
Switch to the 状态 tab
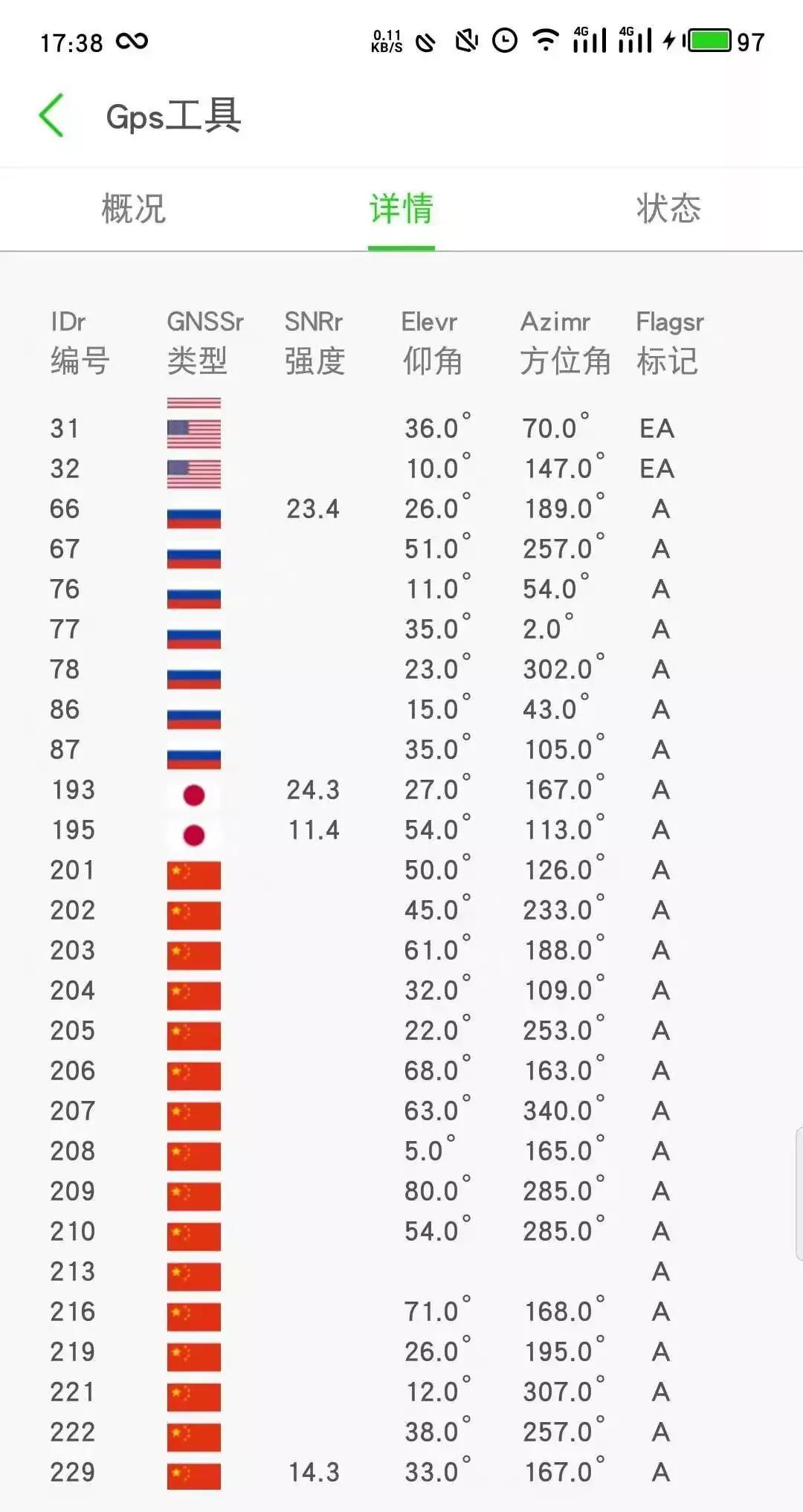(x=667, y=209)
